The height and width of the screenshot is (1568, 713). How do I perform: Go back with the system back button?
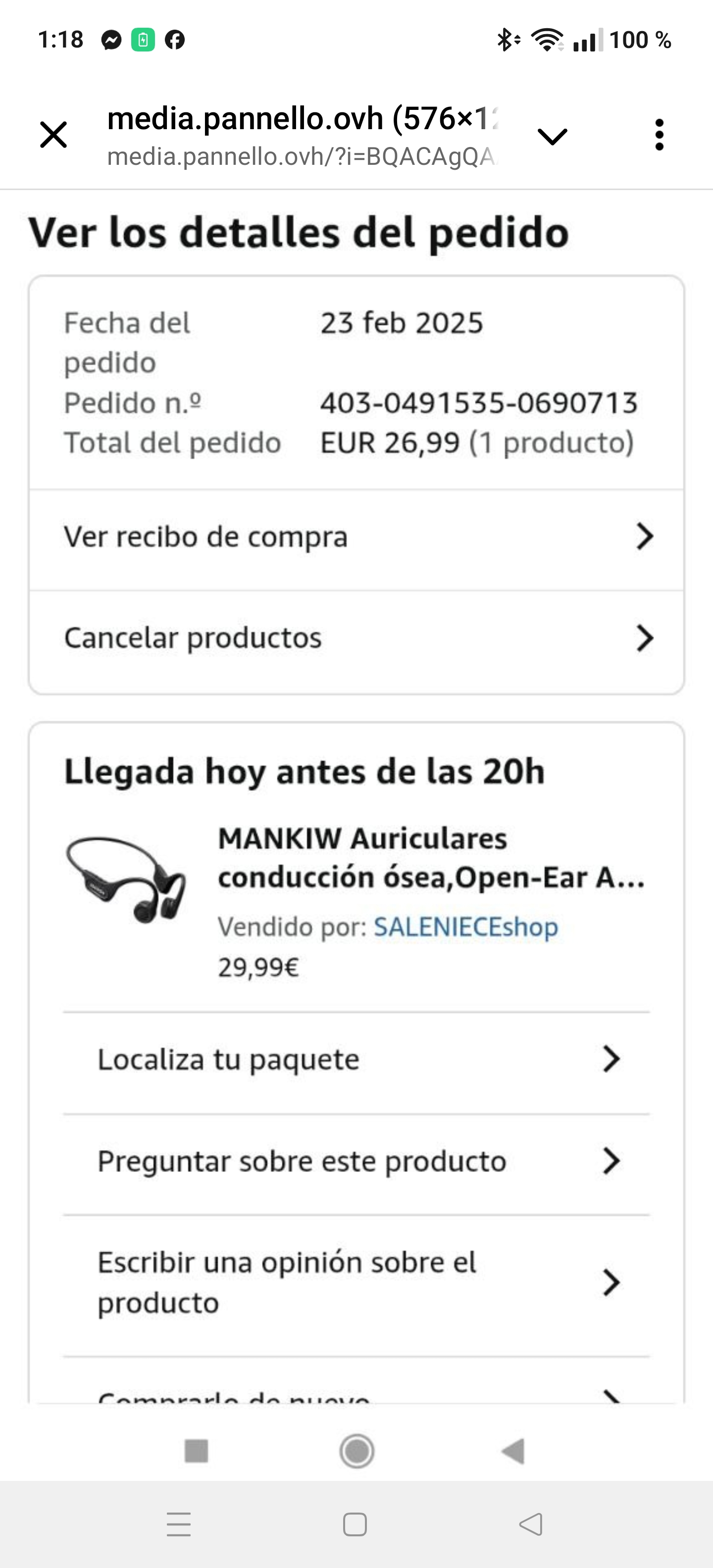tap(530, 1524)
